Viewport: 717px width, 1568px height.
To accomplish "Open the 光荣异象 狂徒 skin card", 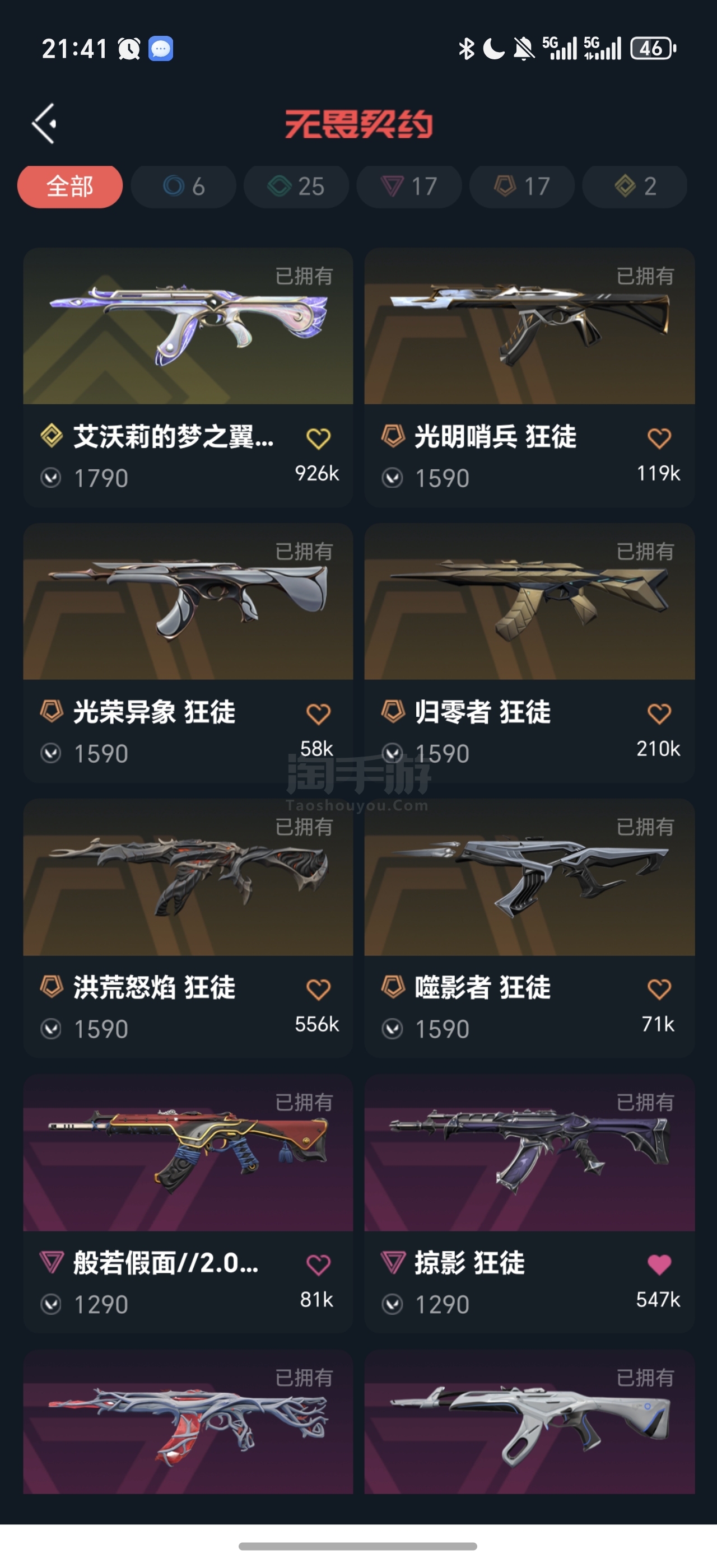I will pos(188,601).
